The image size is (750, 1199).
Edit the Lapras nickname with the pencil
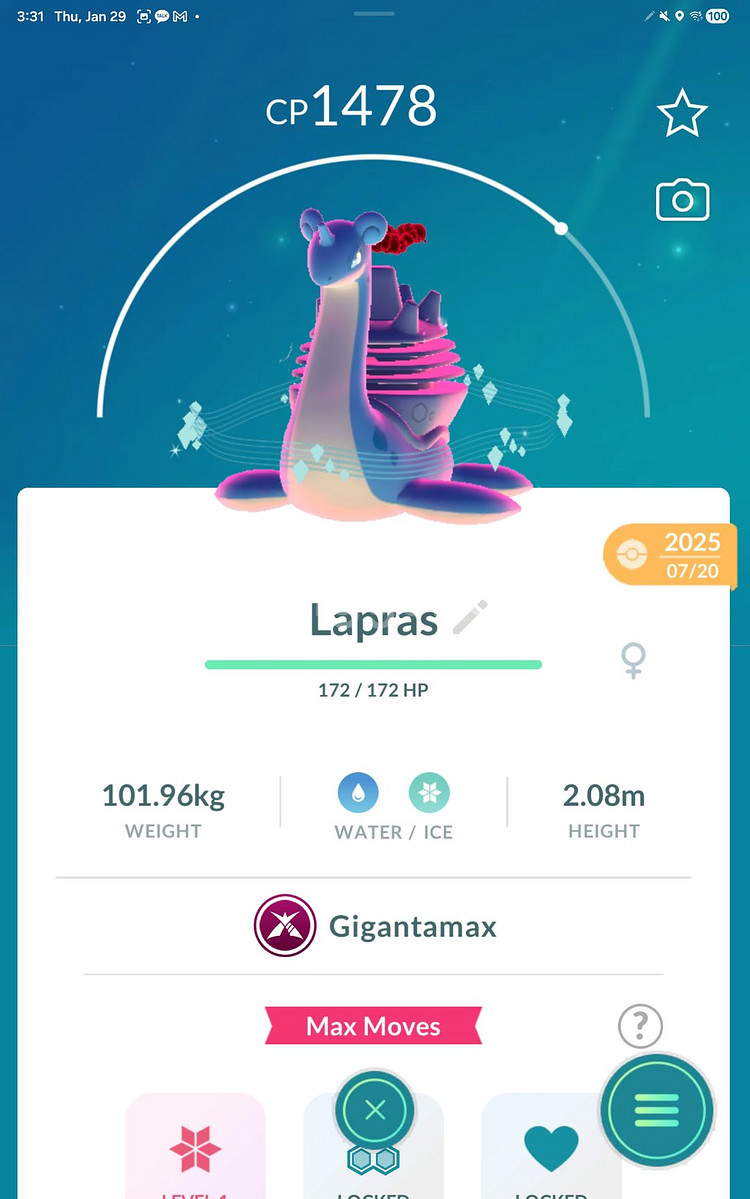[469, 618]
